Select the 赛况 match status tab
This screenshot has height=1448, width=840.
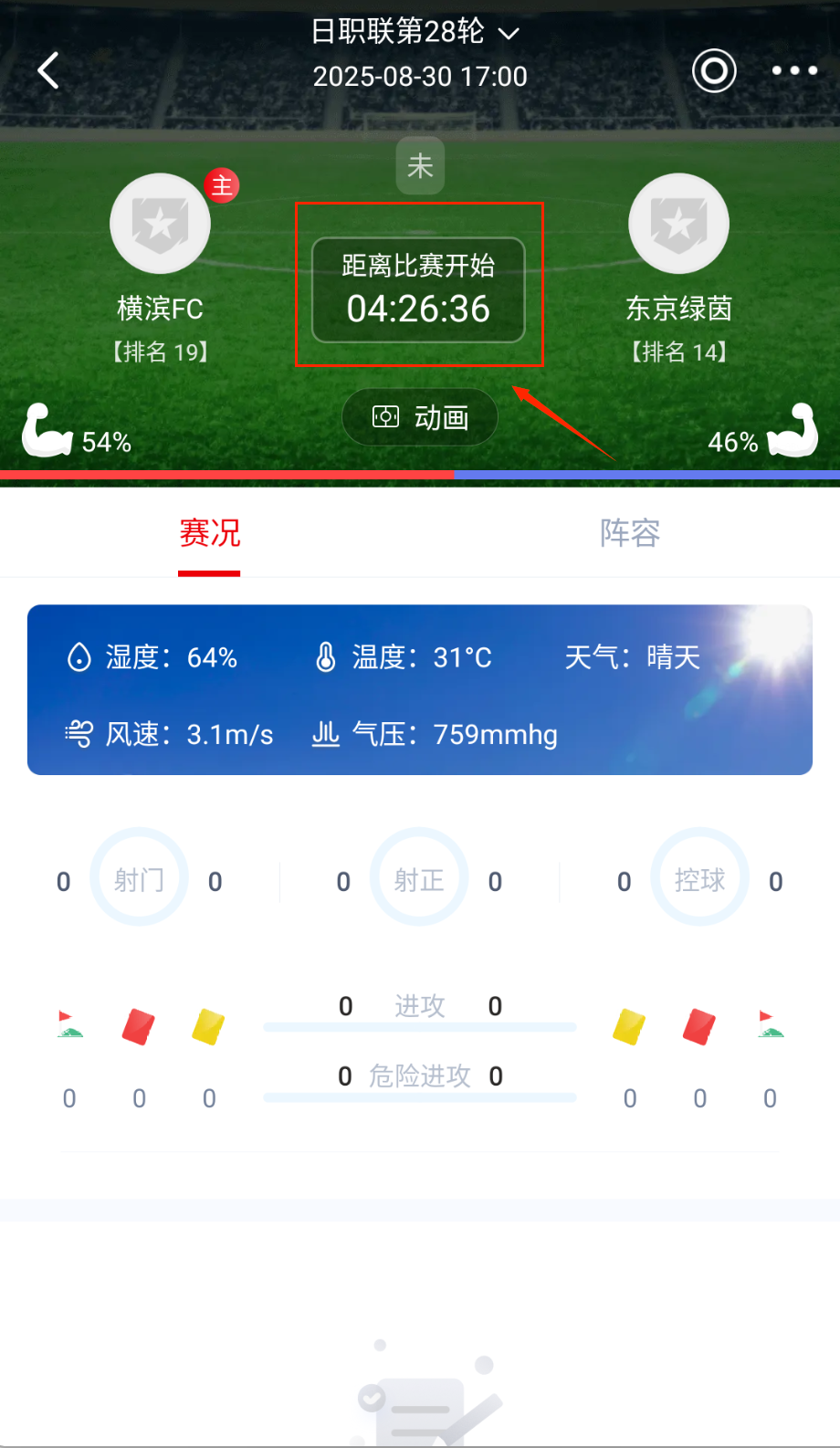pos(209,532)
